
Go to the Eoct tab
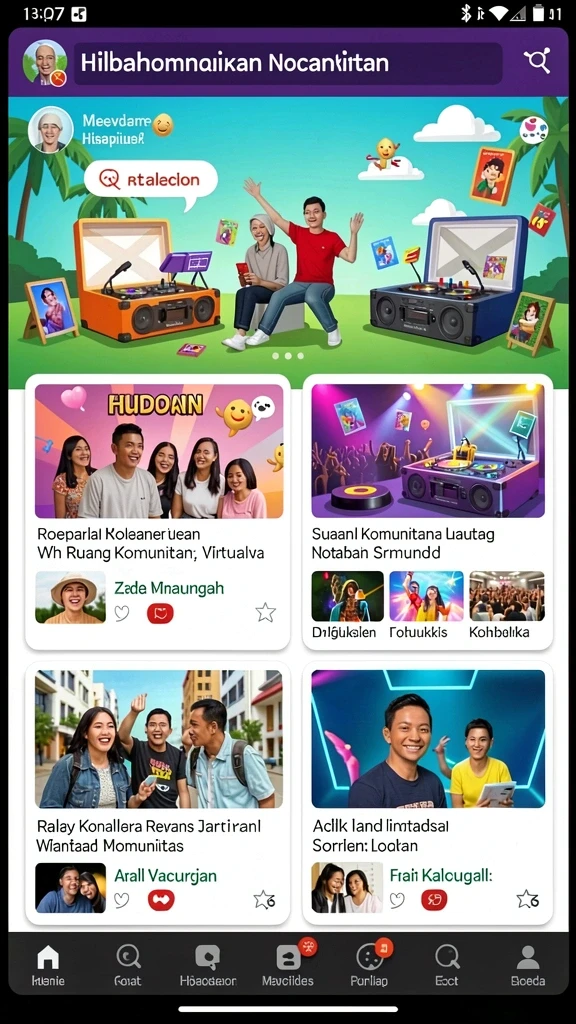pyautogui.click(x=447, y=965)
